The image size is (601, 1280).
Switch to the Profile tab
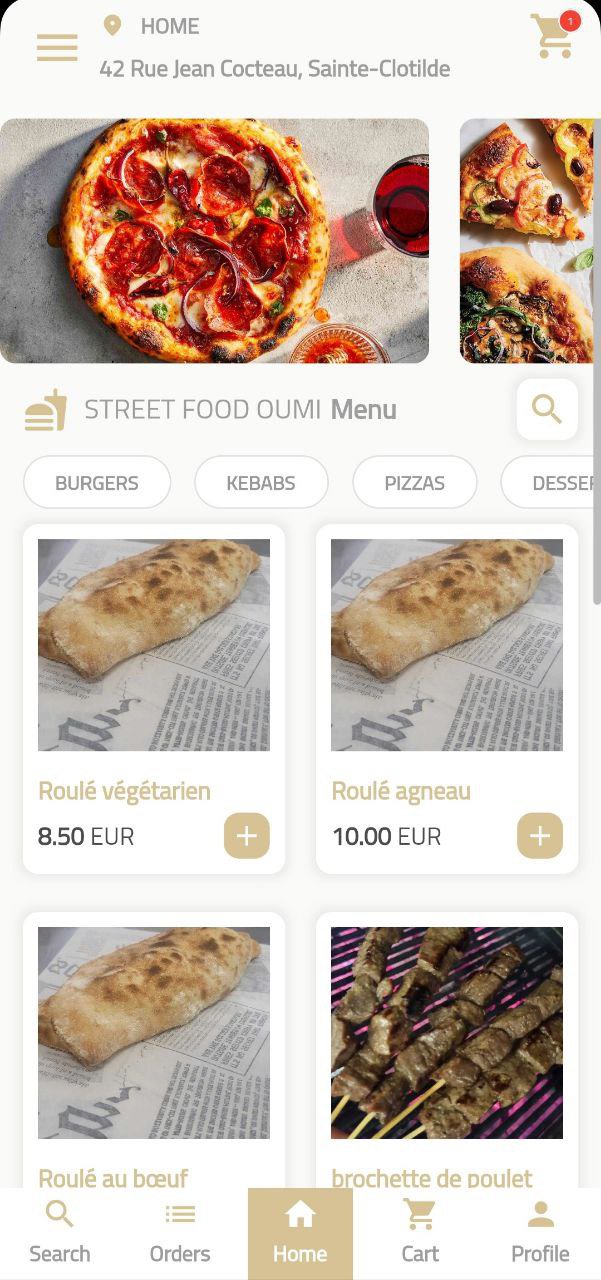point(540,1234)
